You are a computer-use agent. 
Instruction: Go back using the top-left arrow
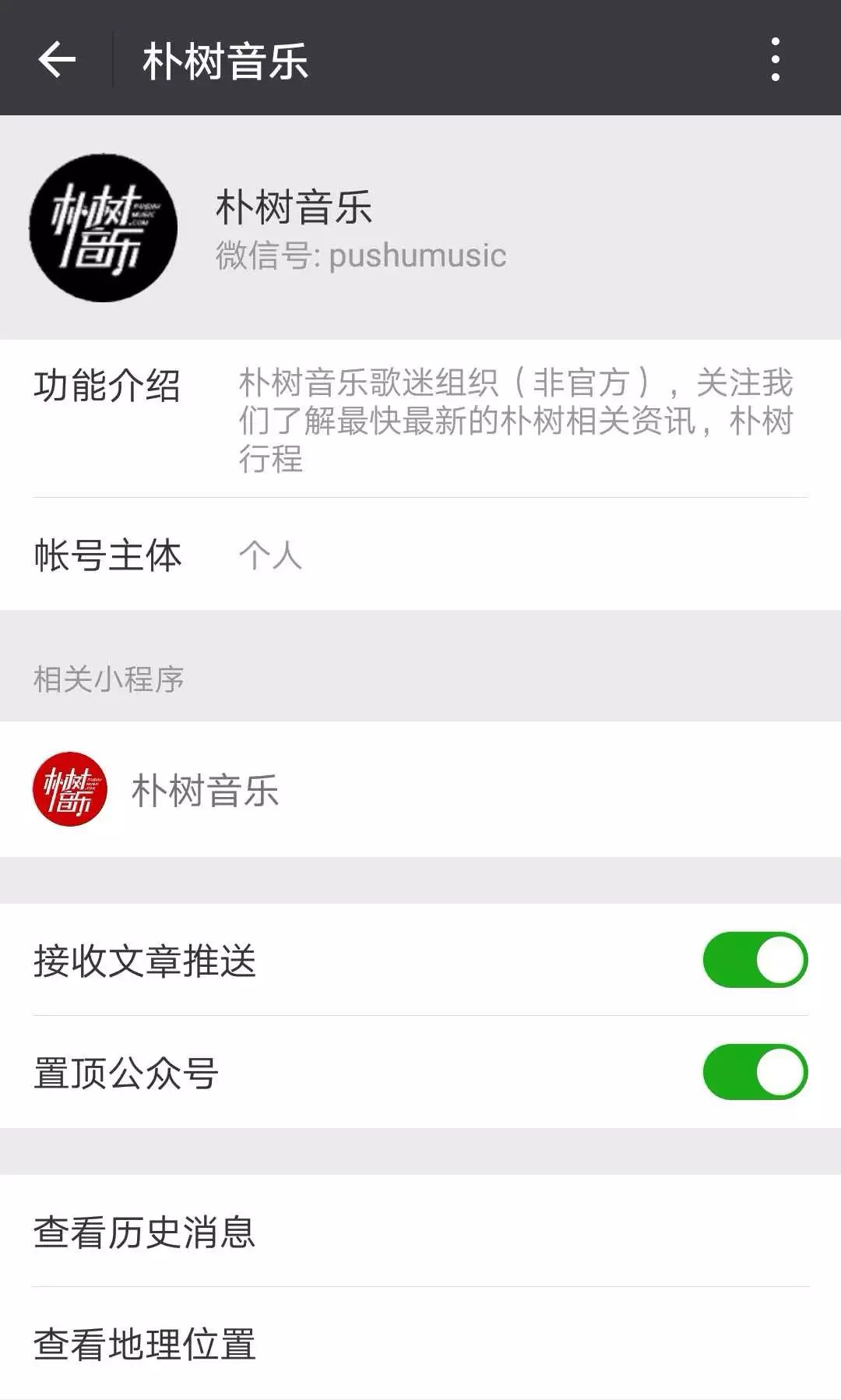pos(57,60)
